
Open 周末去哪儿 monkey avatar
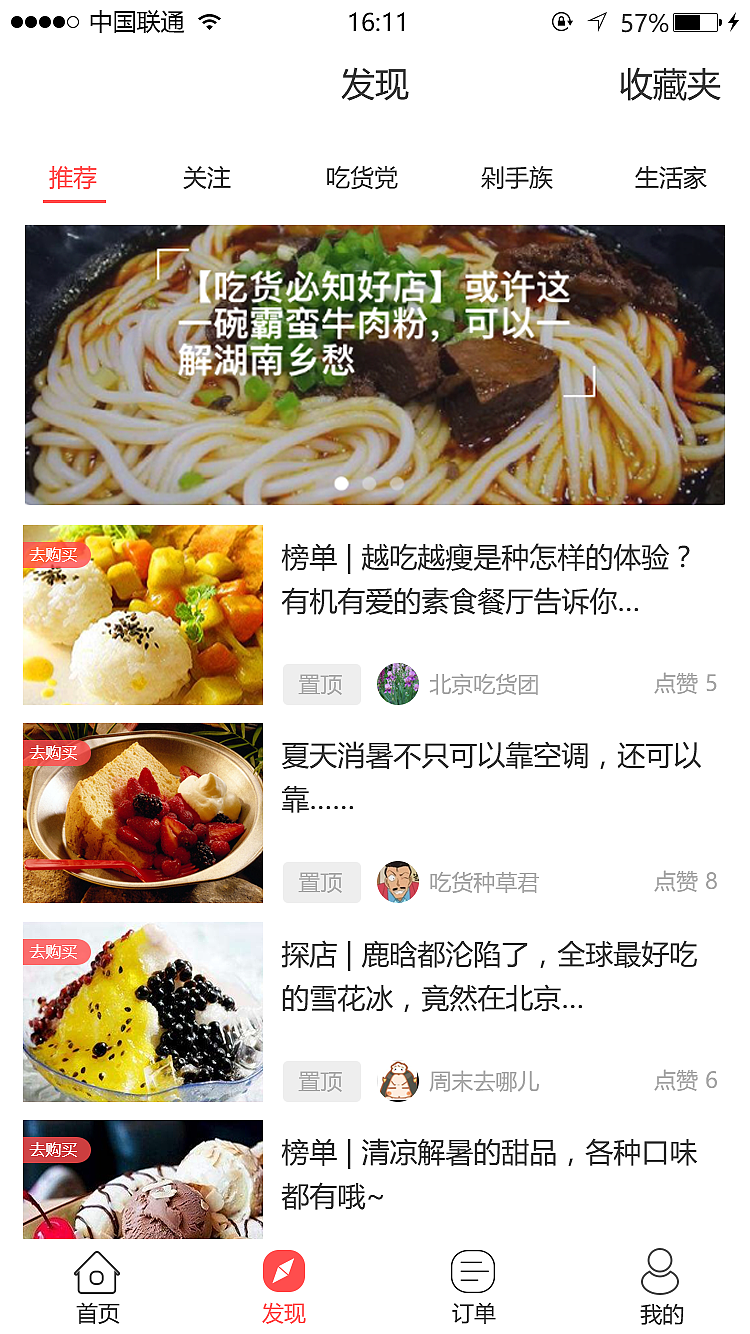tap(398, 1081)
